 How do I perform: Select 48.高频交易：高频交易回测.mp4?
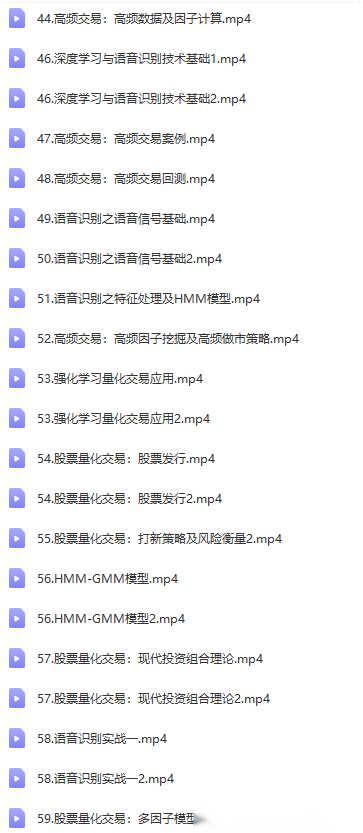[x=126, y=179]
